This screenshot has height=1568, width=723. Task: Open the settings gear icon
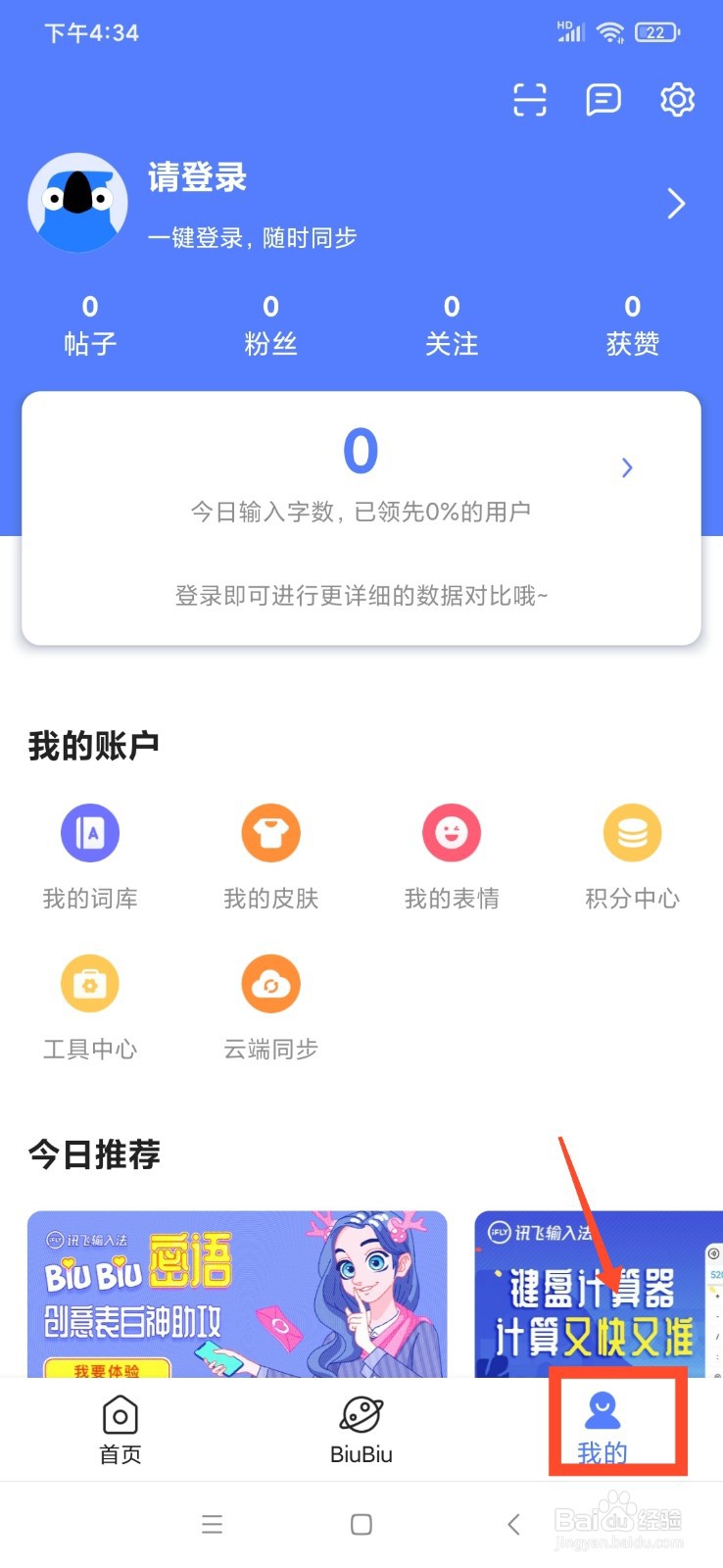[677, 99]
